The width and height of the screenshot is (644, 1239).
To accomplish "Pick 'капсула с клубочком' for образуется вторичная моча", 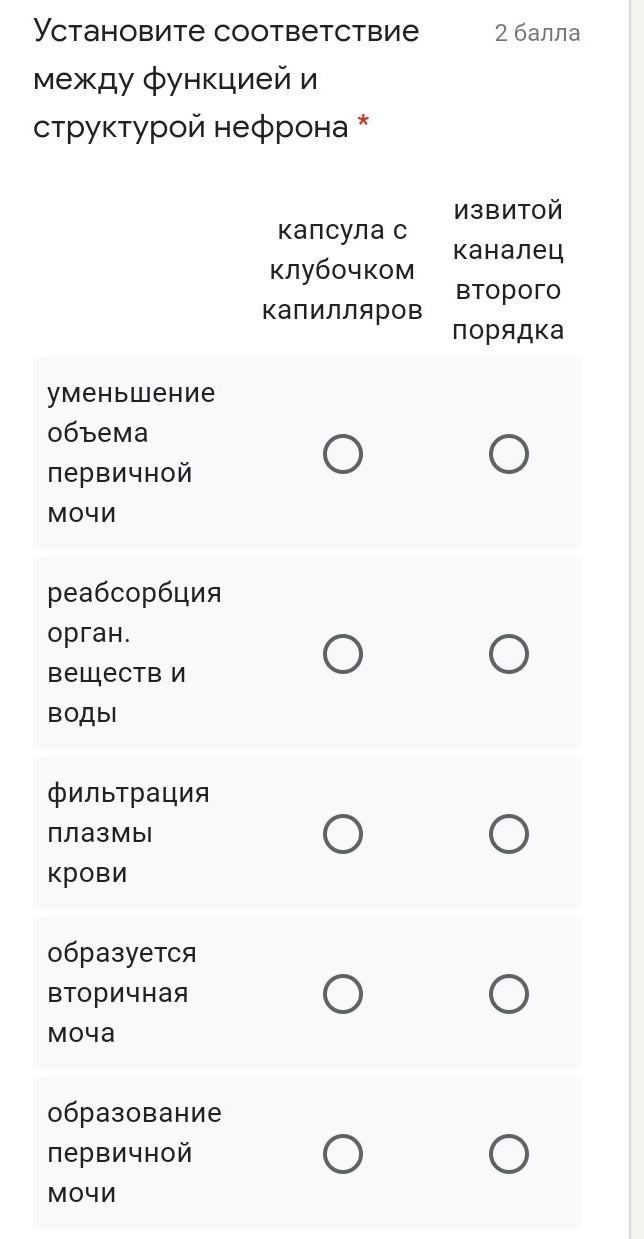I will coord(343,994).
